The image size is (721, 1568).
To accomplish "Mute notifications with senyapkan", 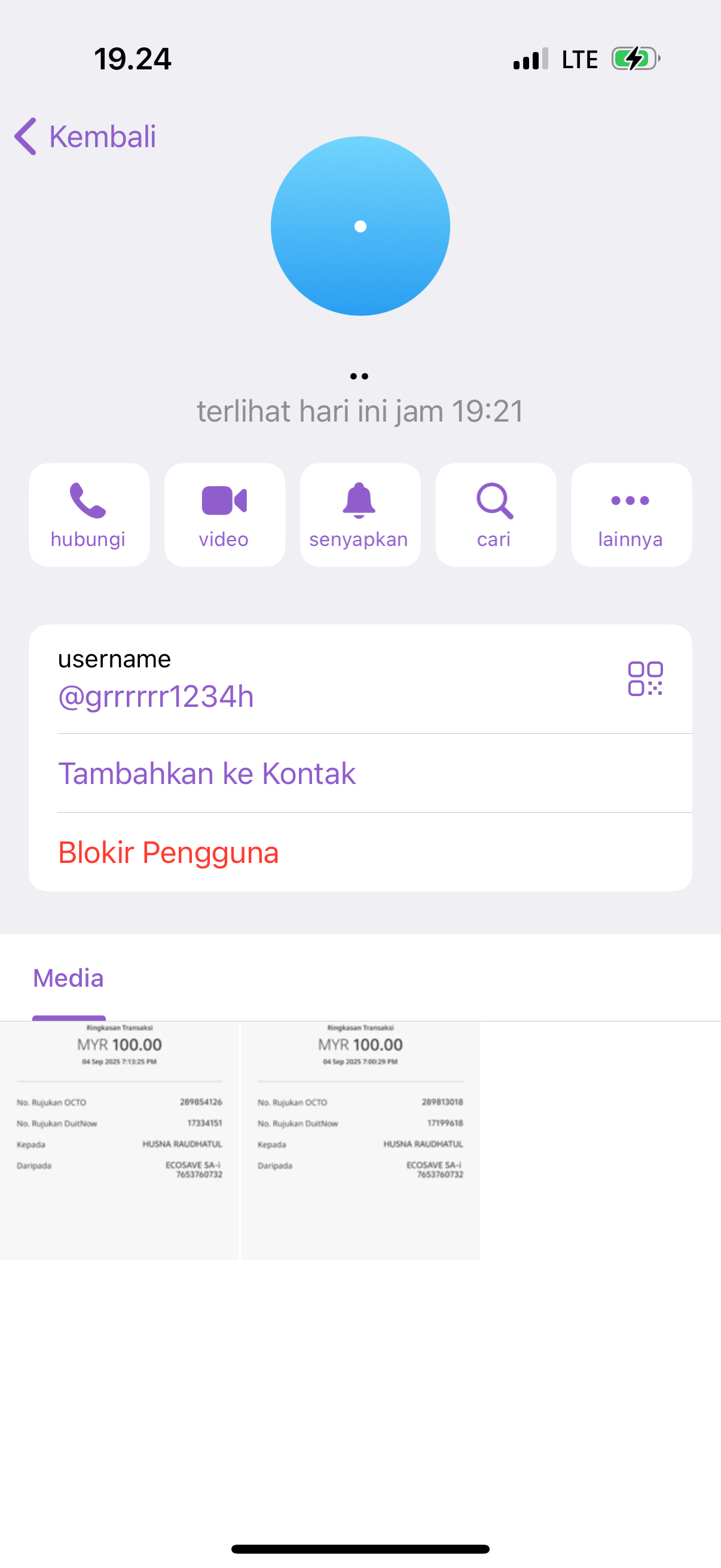I will pyautogui.click(x=359, y=514).
